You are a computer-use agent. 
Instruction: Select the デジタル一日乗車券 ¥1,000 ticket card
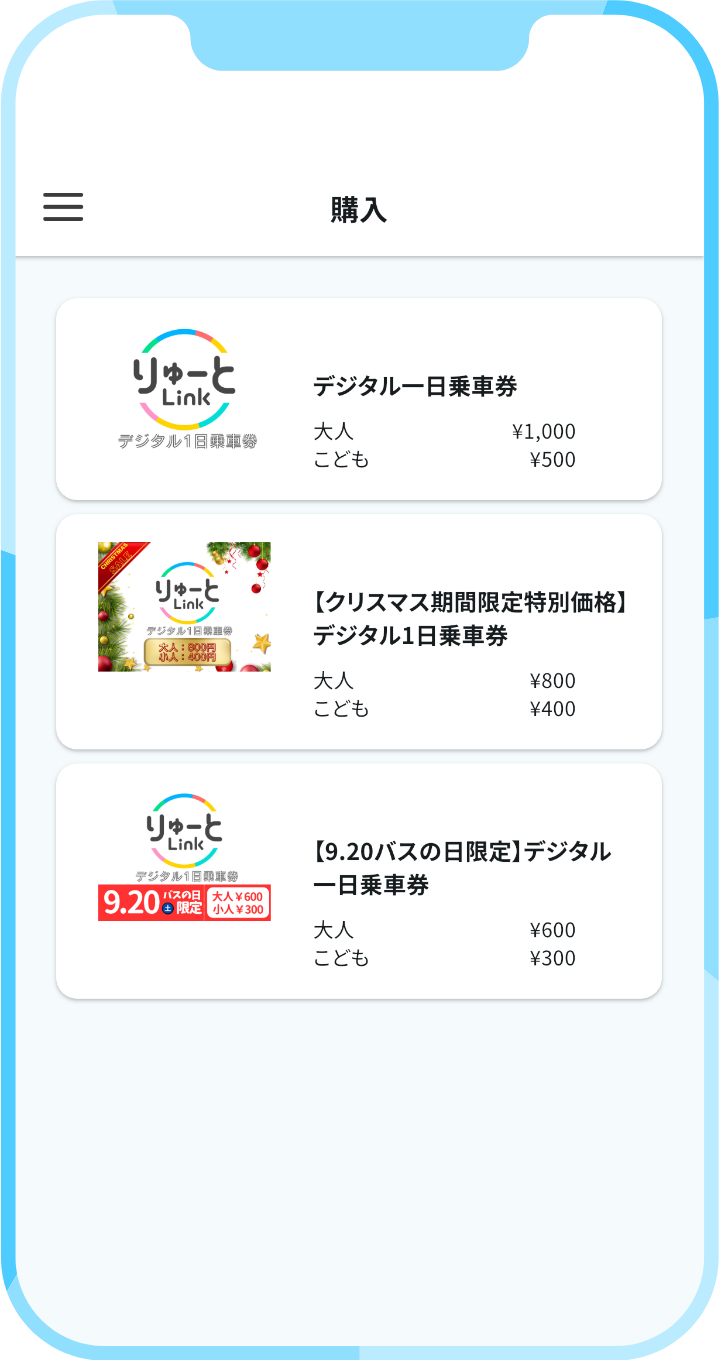point(359,399)
